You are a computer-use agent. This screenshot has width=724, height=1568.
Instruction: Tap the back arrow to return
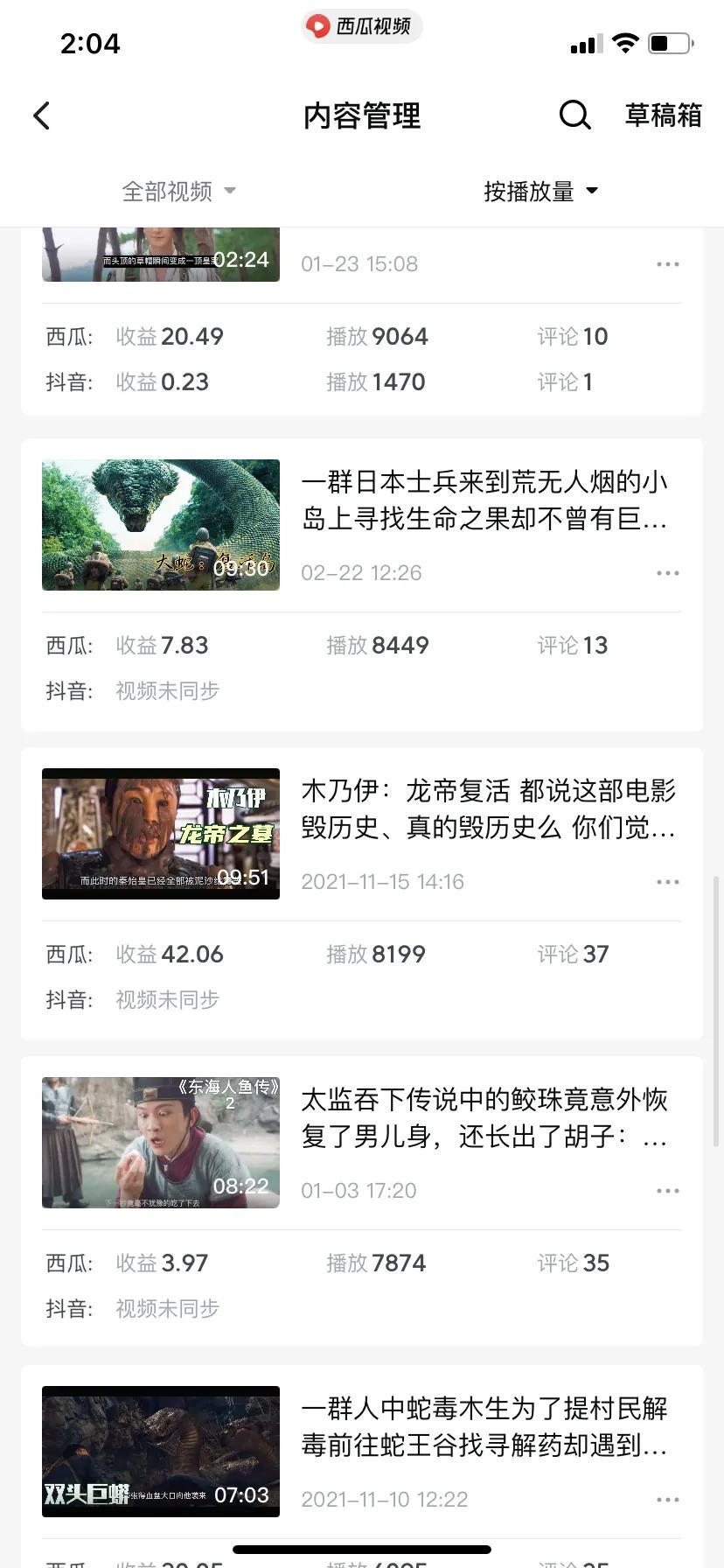[40, 115]
